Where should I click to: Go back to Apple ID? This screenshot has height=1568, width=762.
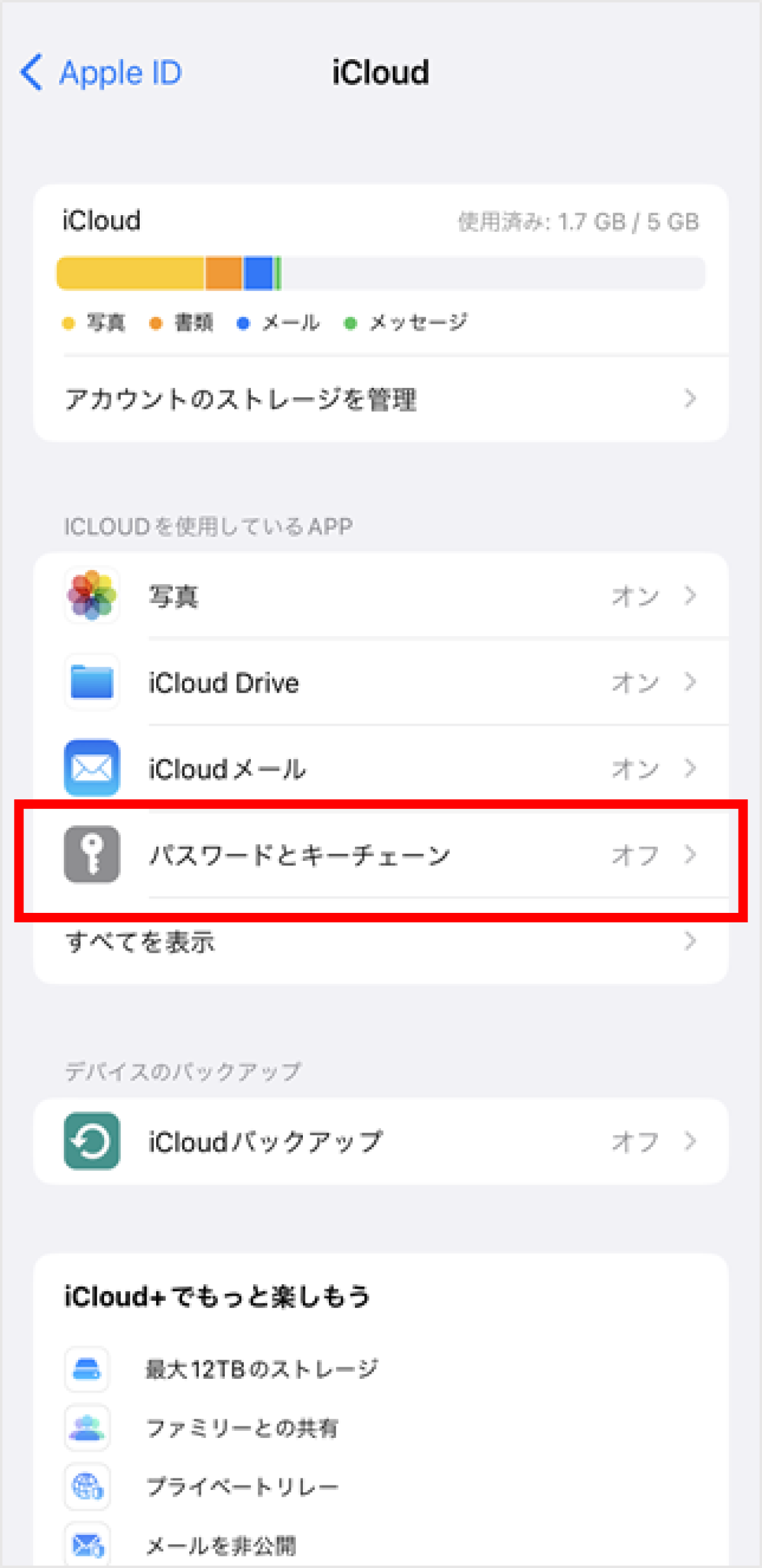coord(102,72)
